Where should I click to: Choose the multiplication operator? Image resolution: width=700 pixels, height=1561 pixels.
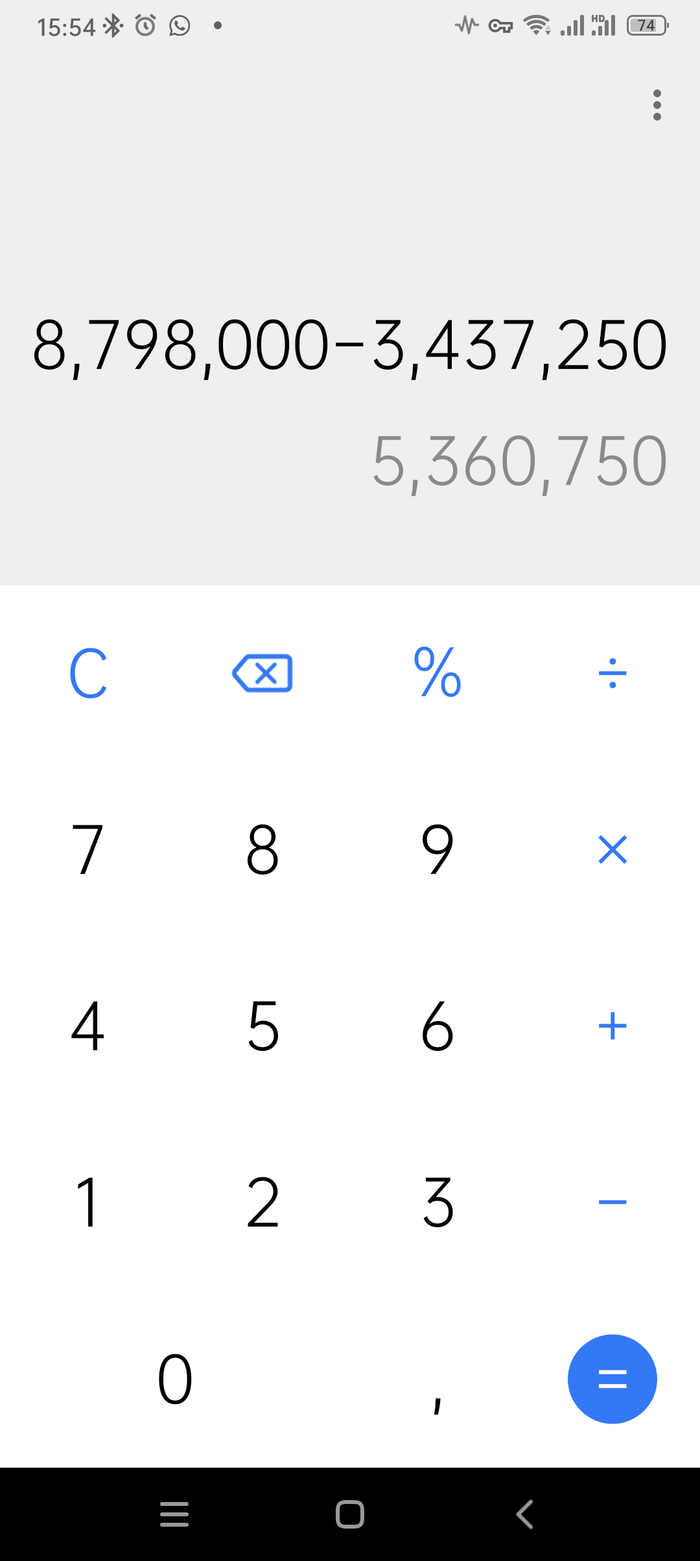(612, 850)
